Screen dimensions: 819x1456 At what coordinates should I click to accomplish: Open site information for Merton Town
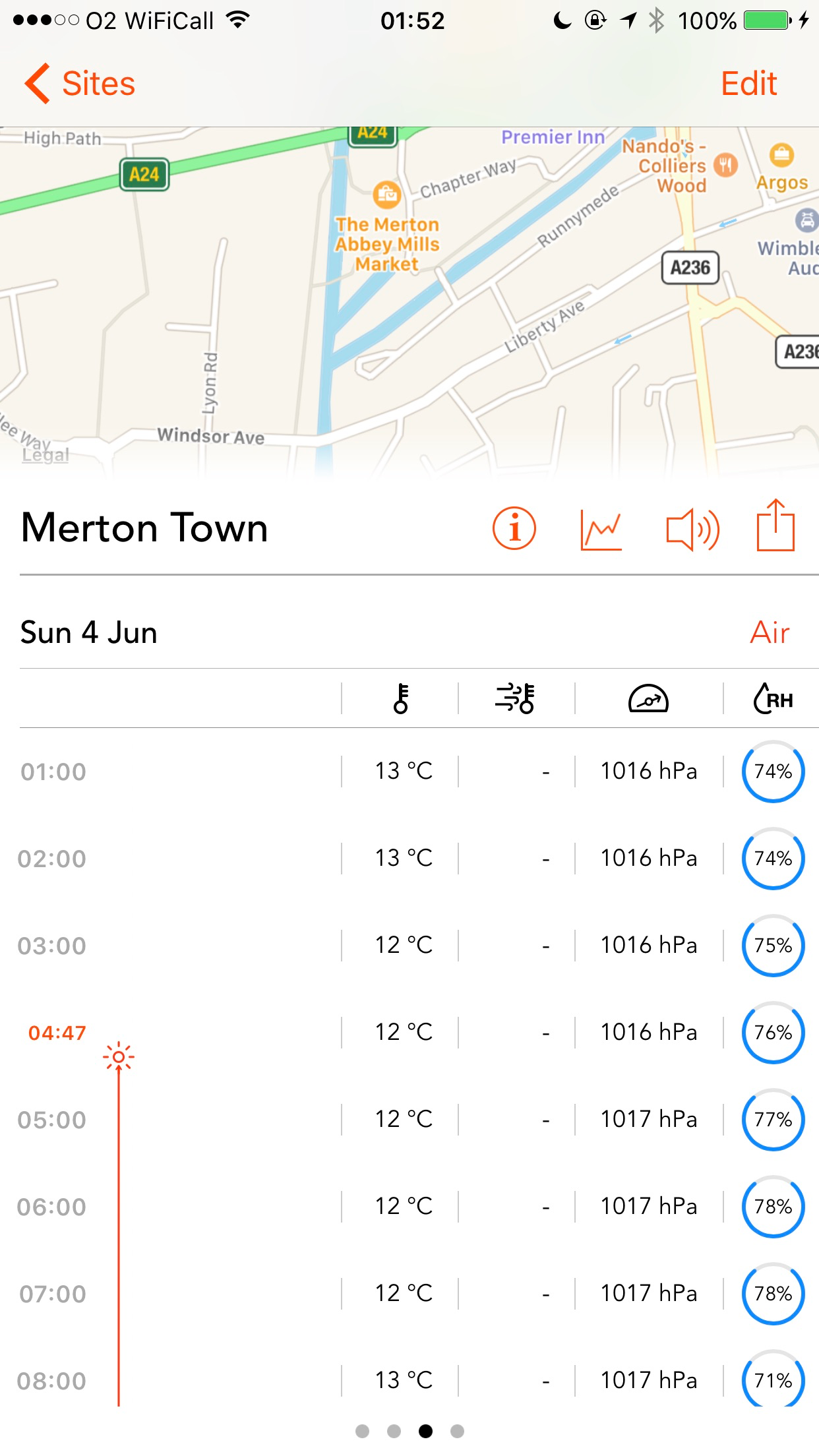(514, 528)
